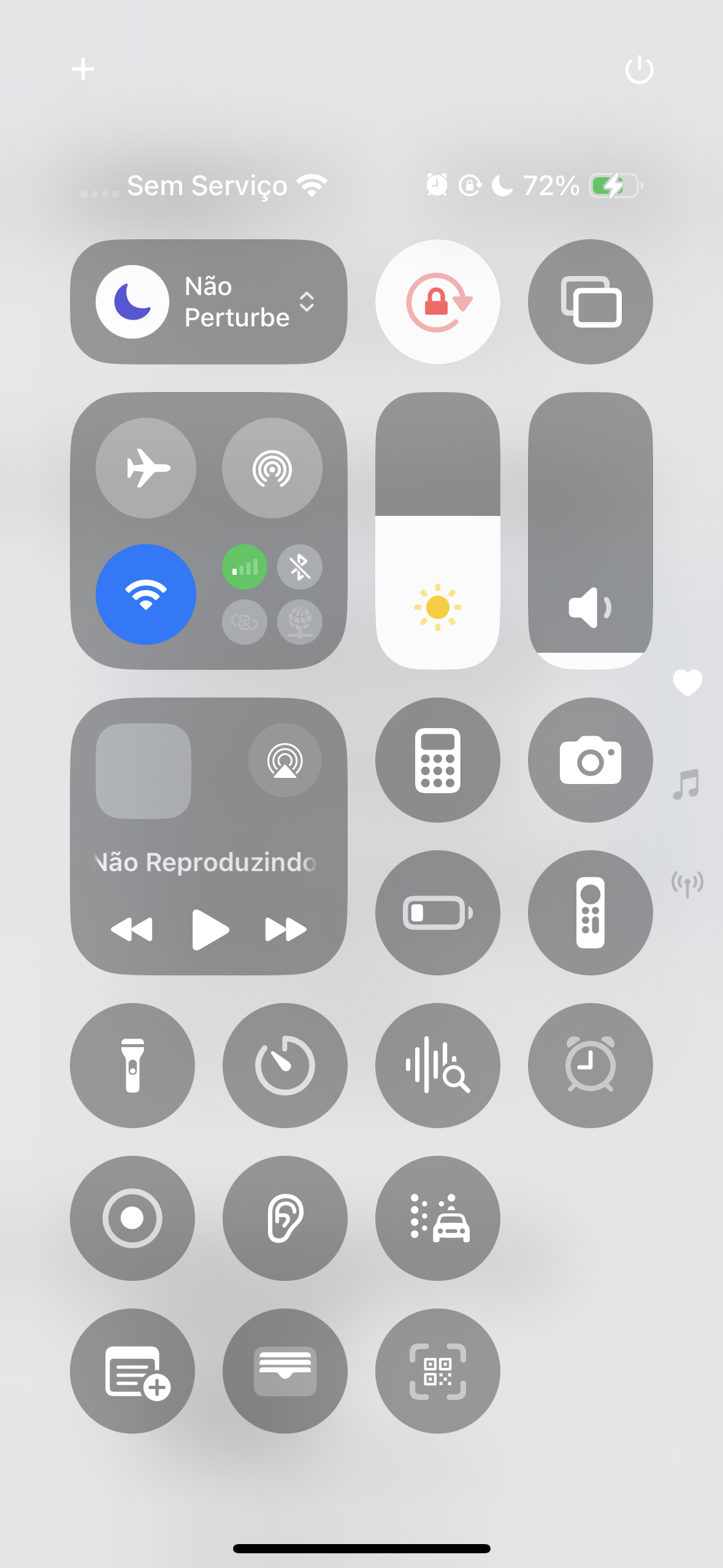Play media in Não Reproduzindo widget
This screenshot has width=723, height=1568.
click(209, 929)
